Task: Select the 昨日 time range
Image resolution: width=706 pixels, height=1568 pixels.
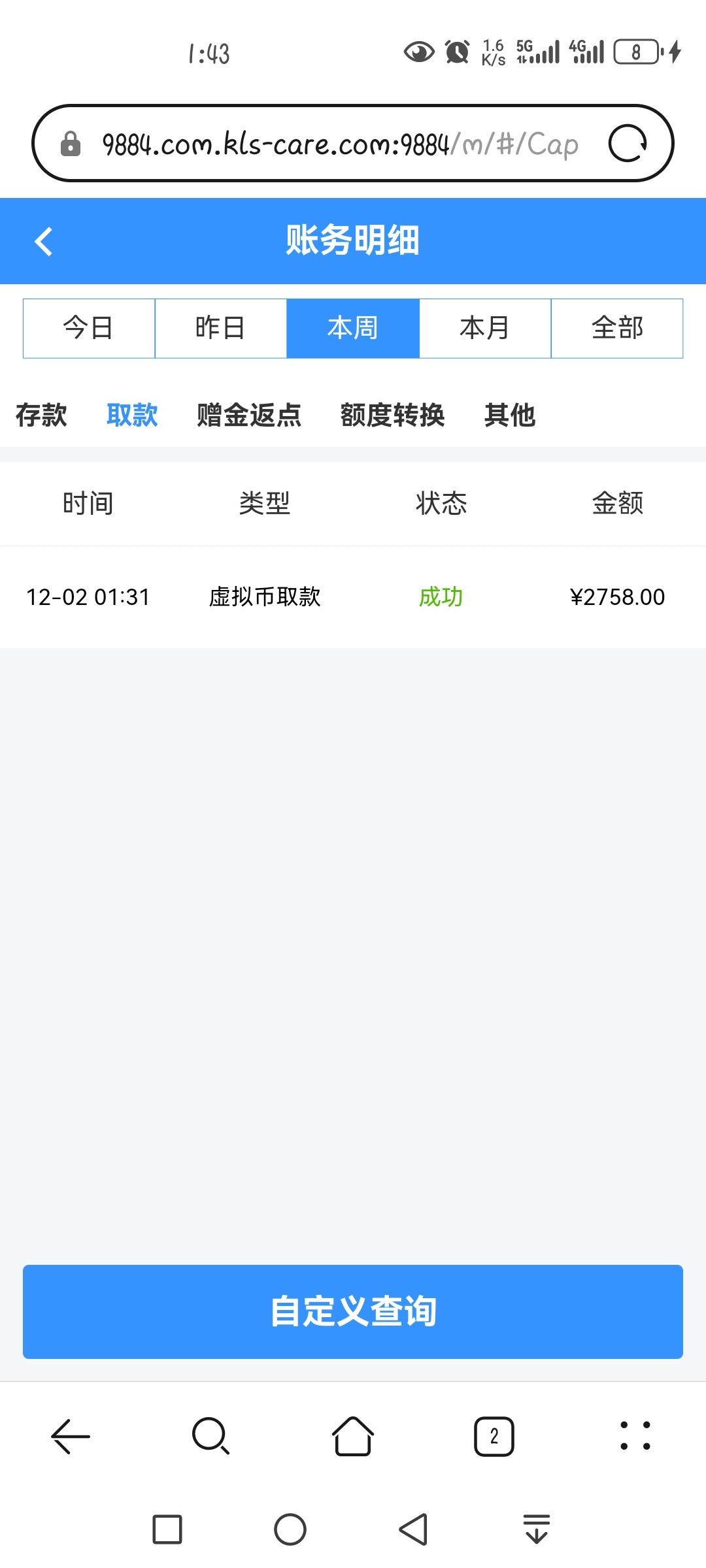Action: [221, 328]
